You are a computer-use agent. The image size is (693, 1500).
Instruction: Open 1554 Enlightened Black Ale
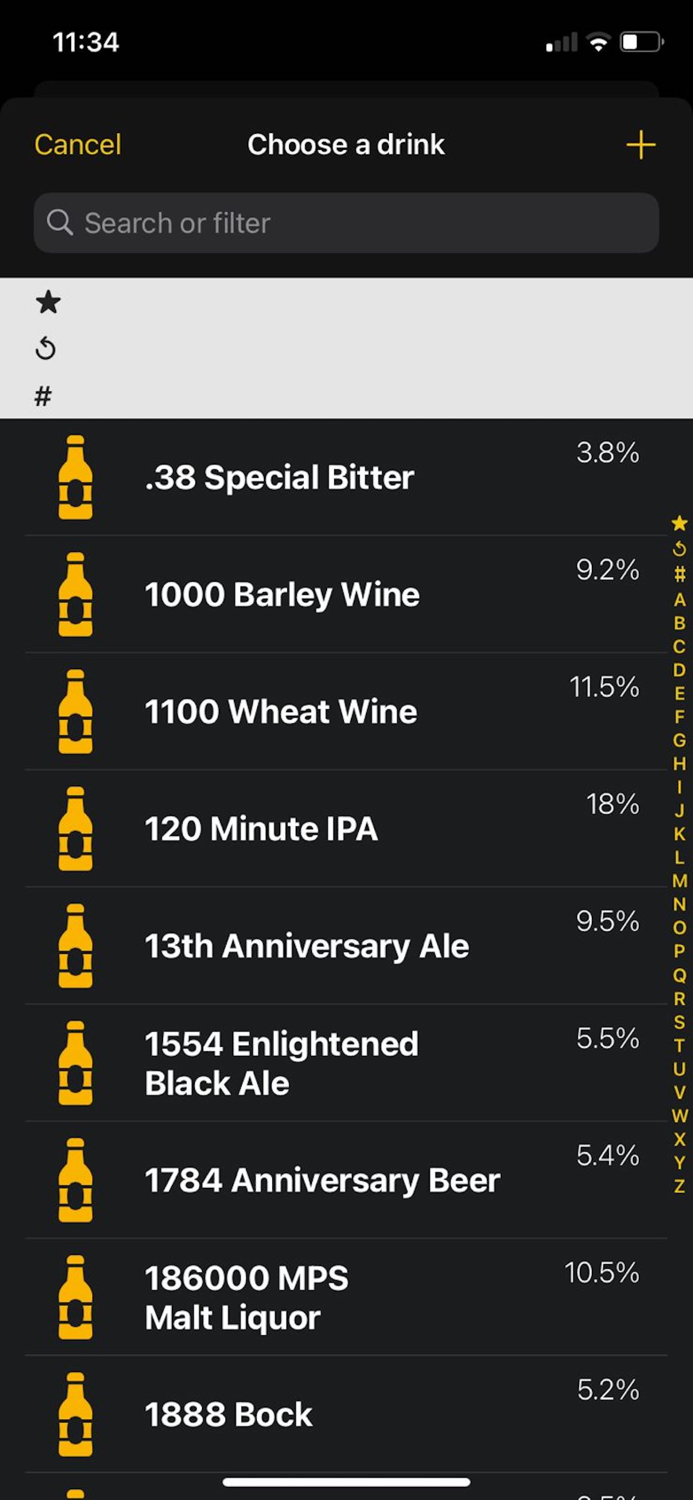click(346, 1062)
